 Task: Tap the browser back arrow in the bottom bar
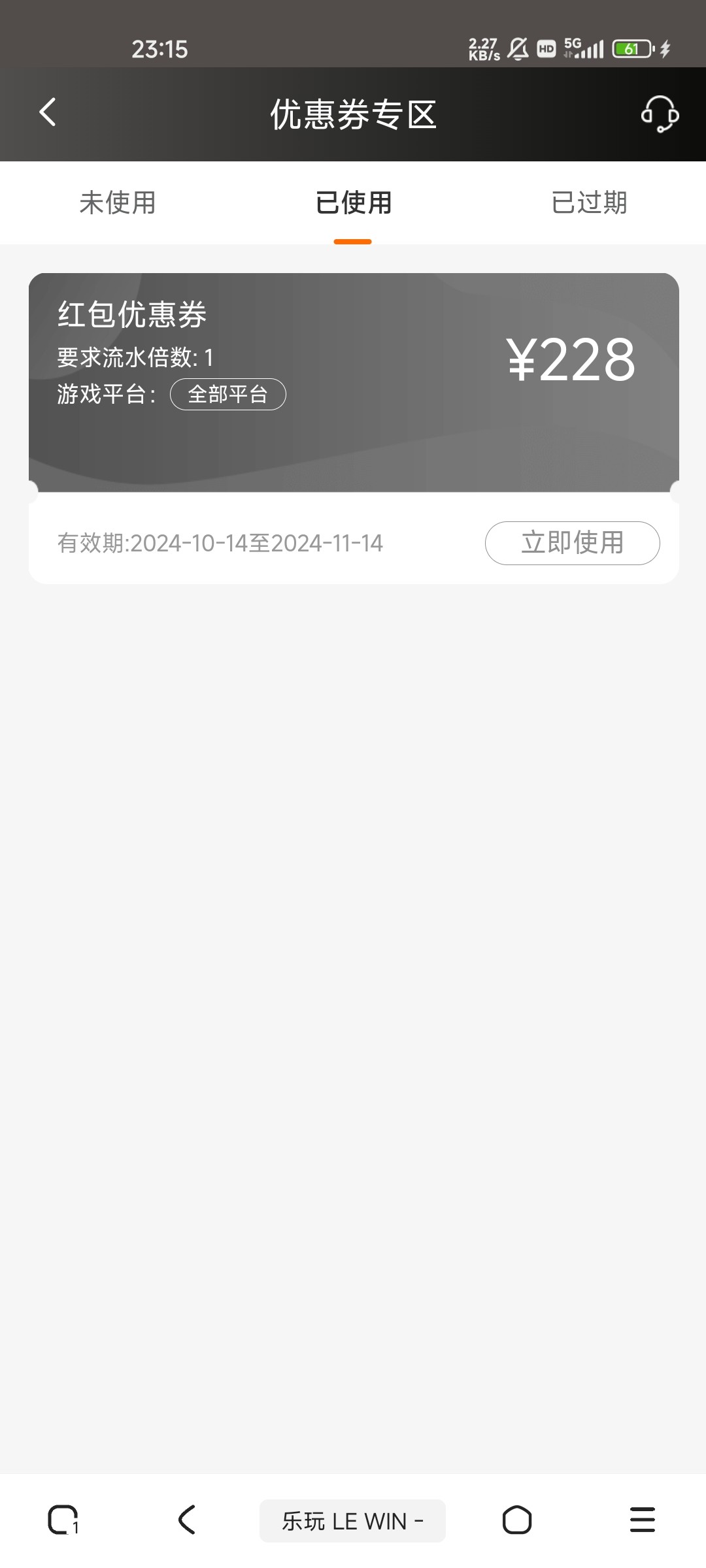[187, 1520]
